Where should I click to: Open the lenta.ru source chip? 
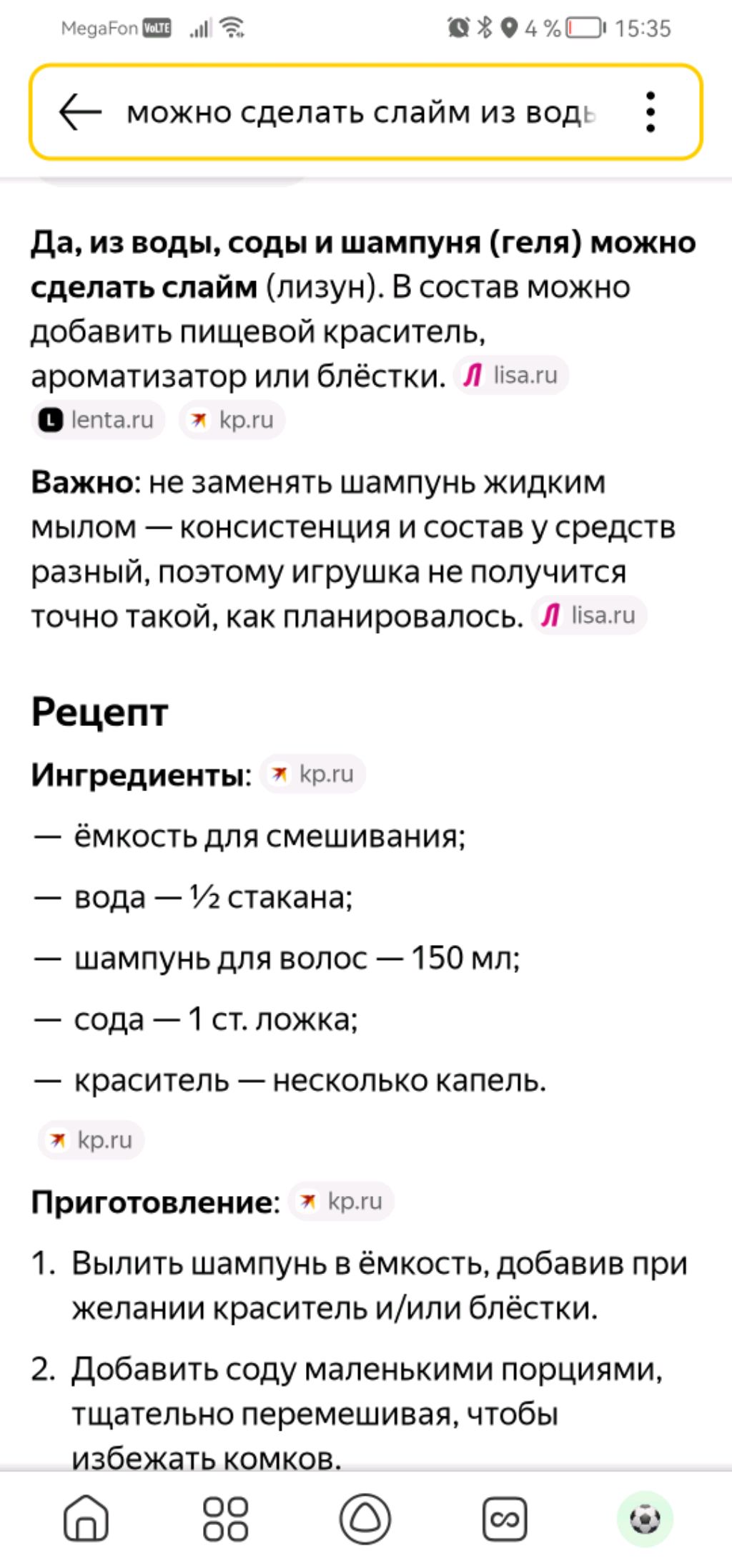pos(98,420)
